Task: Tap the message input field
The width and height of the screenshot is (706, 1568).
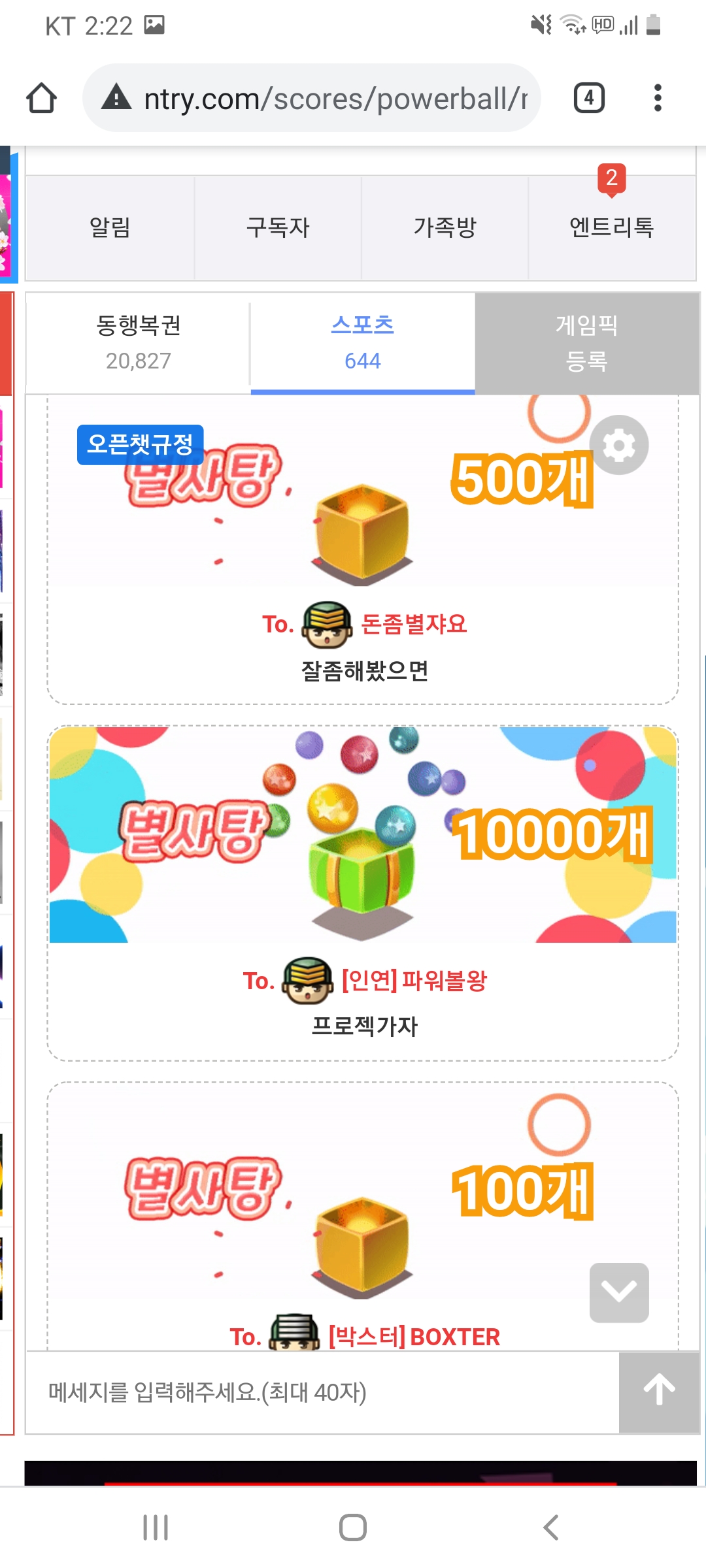Action: pos(320,1392)
